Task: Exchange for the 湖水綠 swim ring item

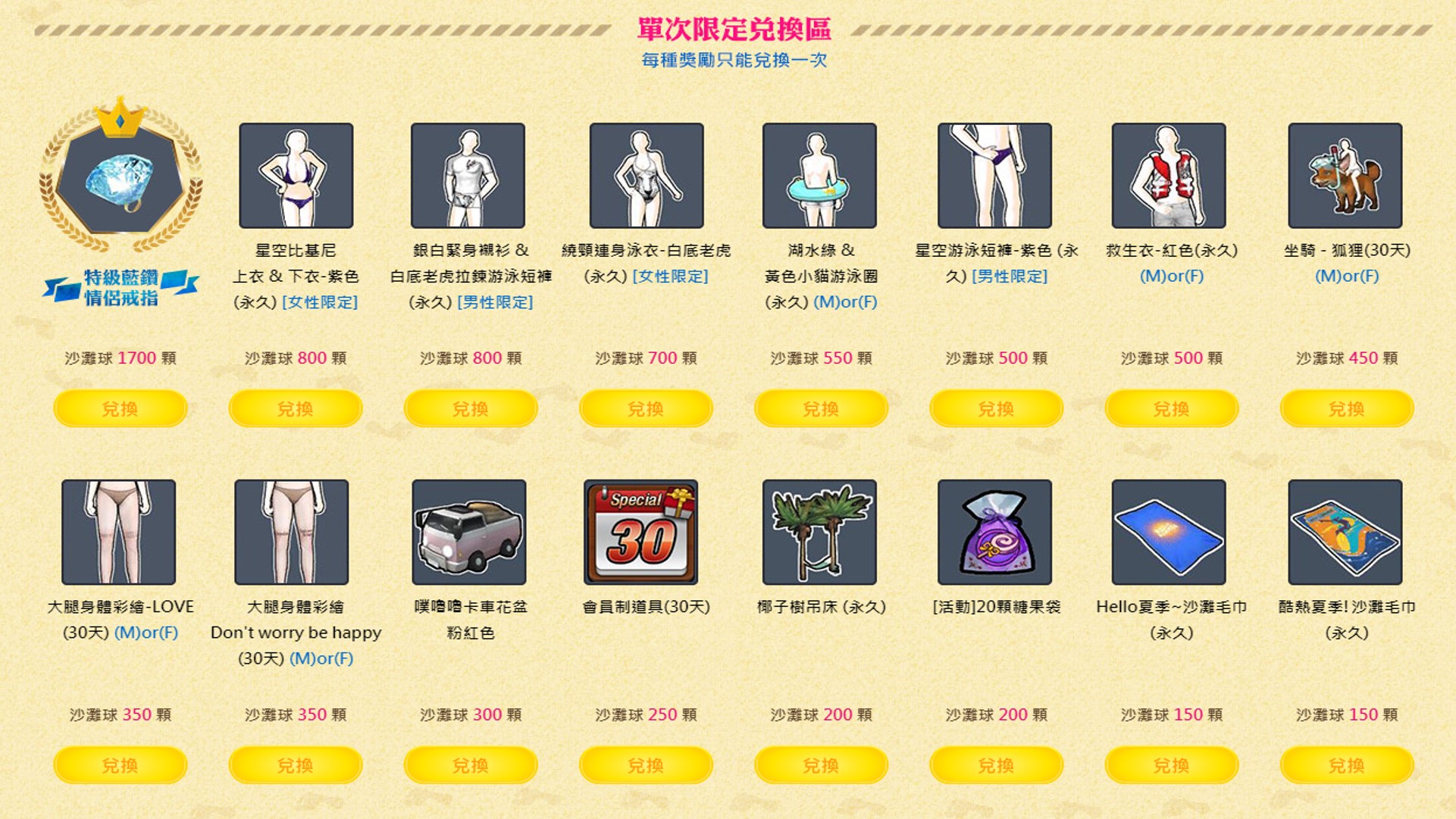Action: click(820, 409)
